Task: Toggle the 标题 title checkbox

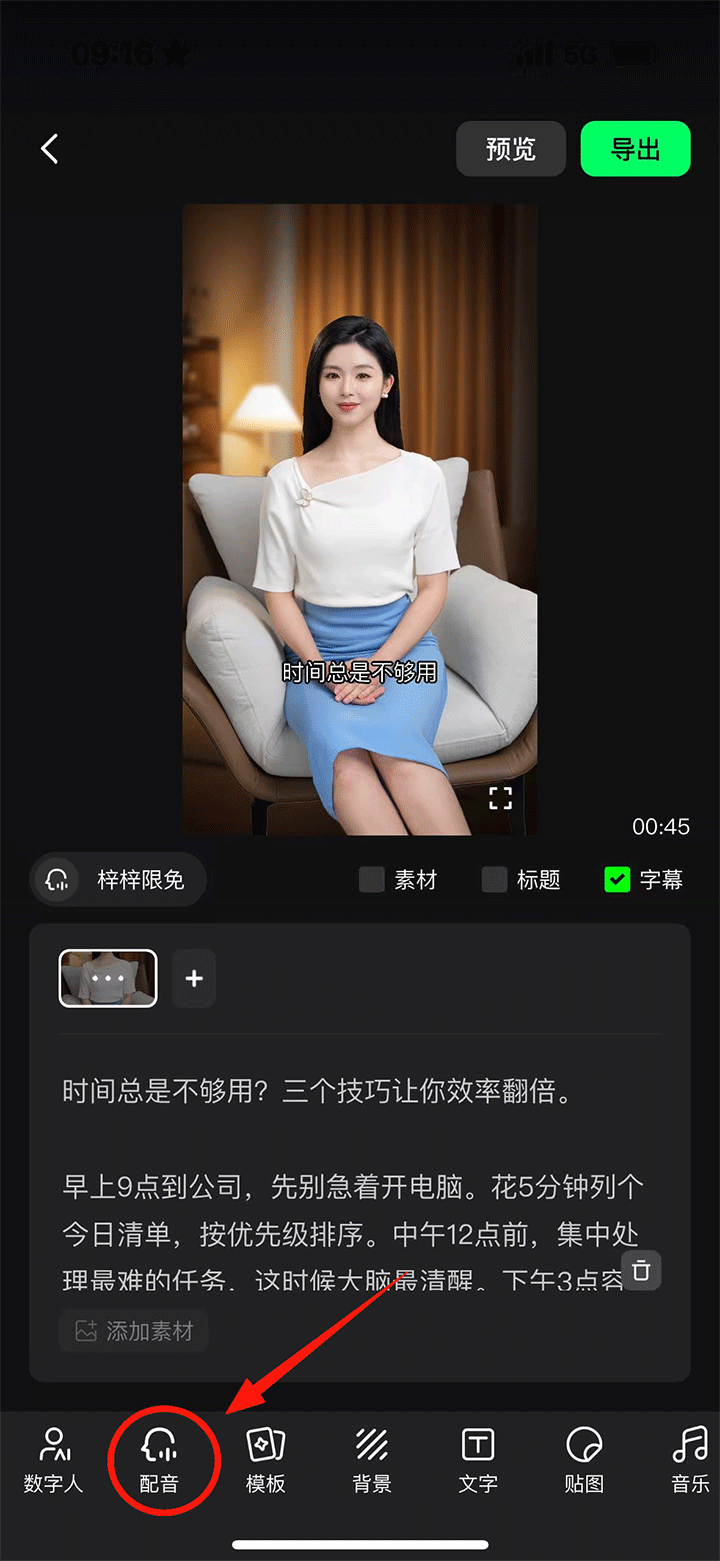Action: [494, 880]
